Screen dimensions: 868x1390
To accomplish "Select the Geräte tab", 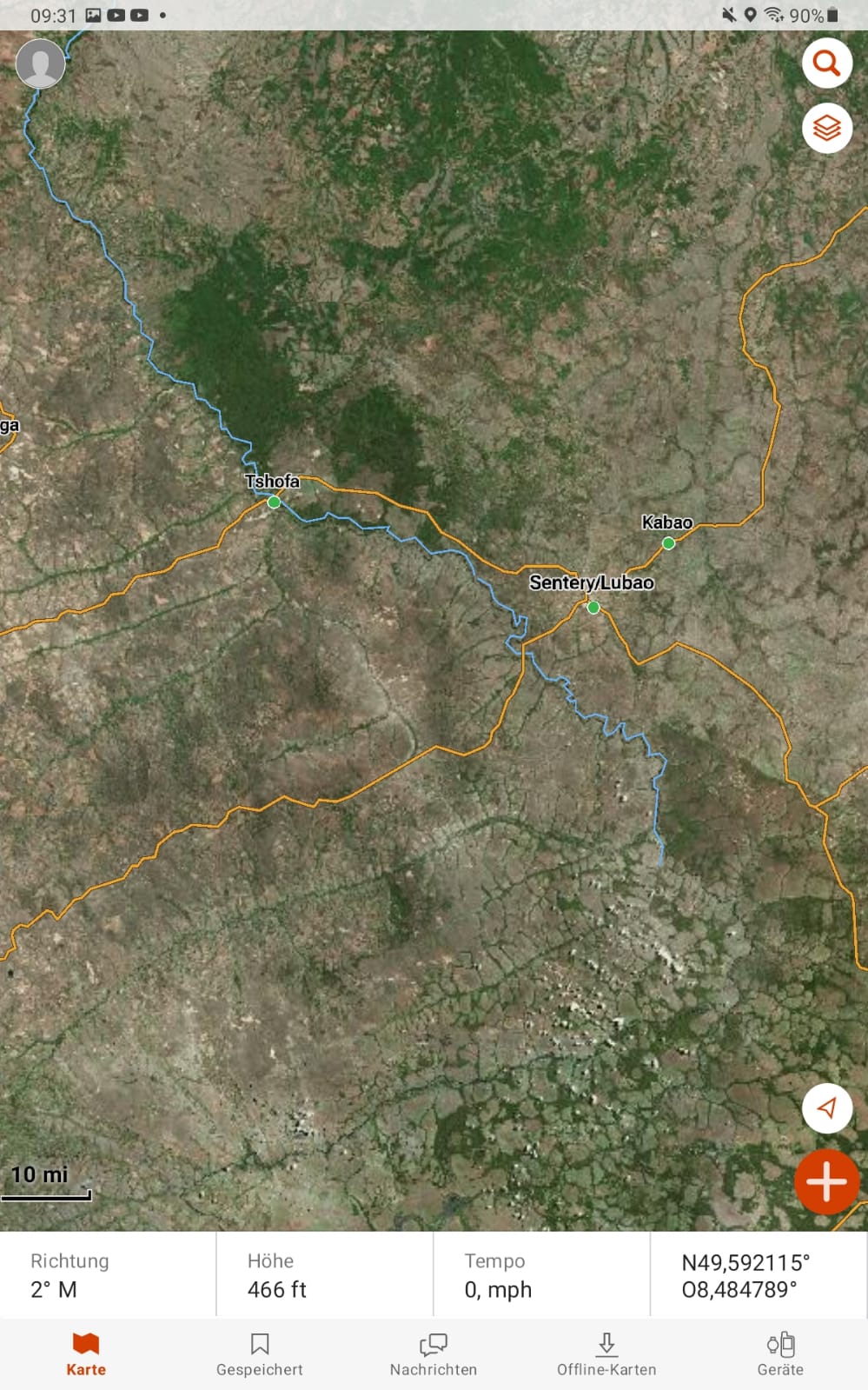I will click(x=780, y=1354).
